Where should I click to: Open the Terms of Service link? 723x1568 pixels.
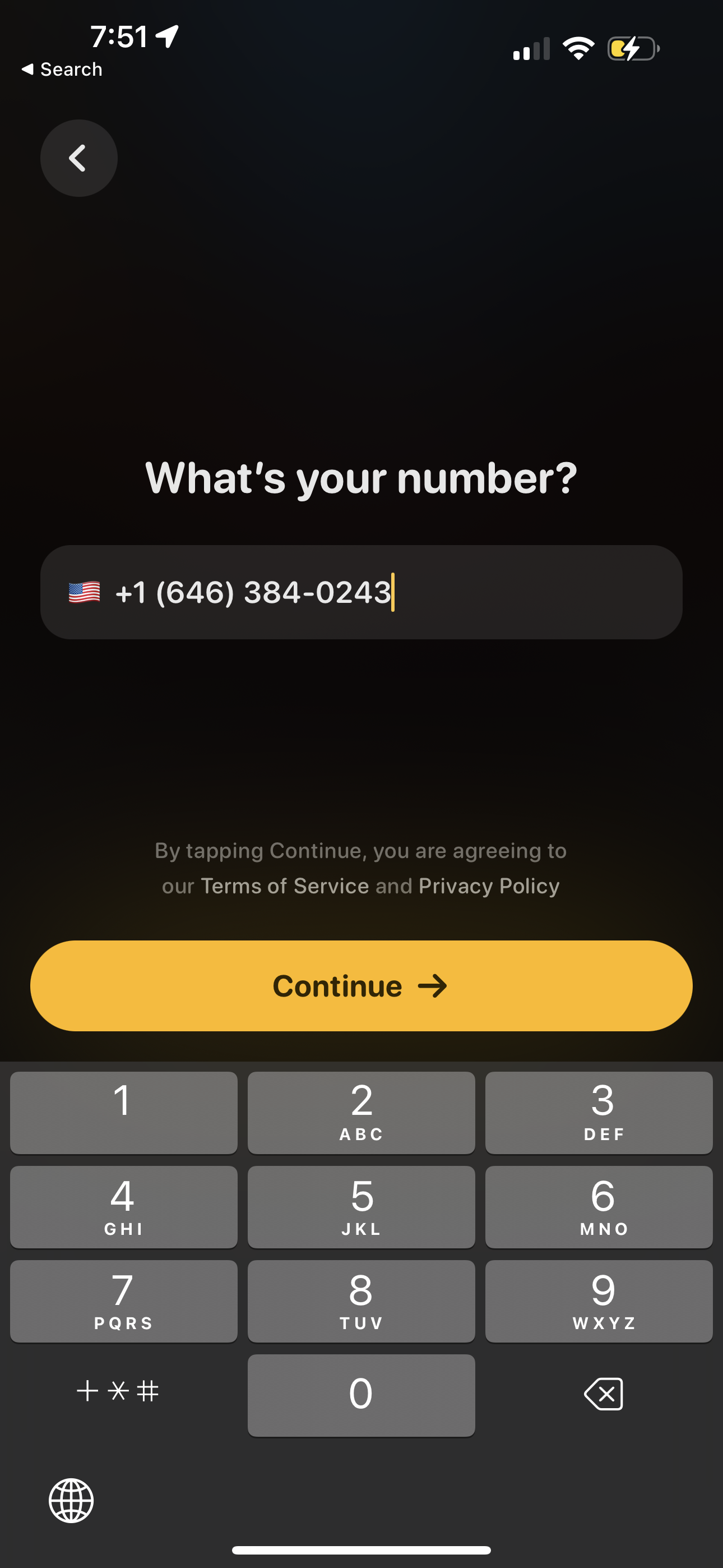pos(285,886)
